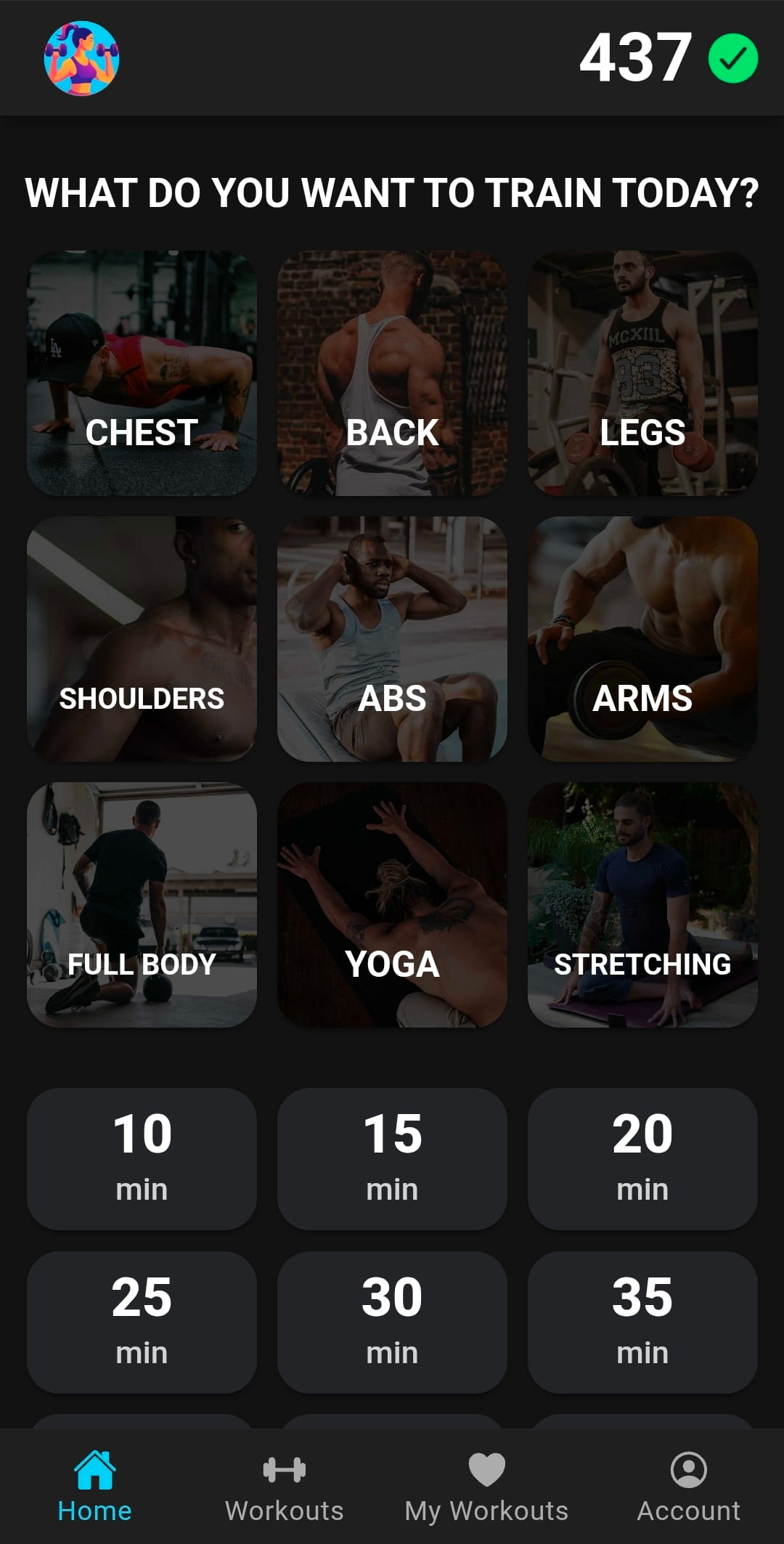Open the Stretching tile
Viewport: 784px width, 1544px height.
pos(642,905)
